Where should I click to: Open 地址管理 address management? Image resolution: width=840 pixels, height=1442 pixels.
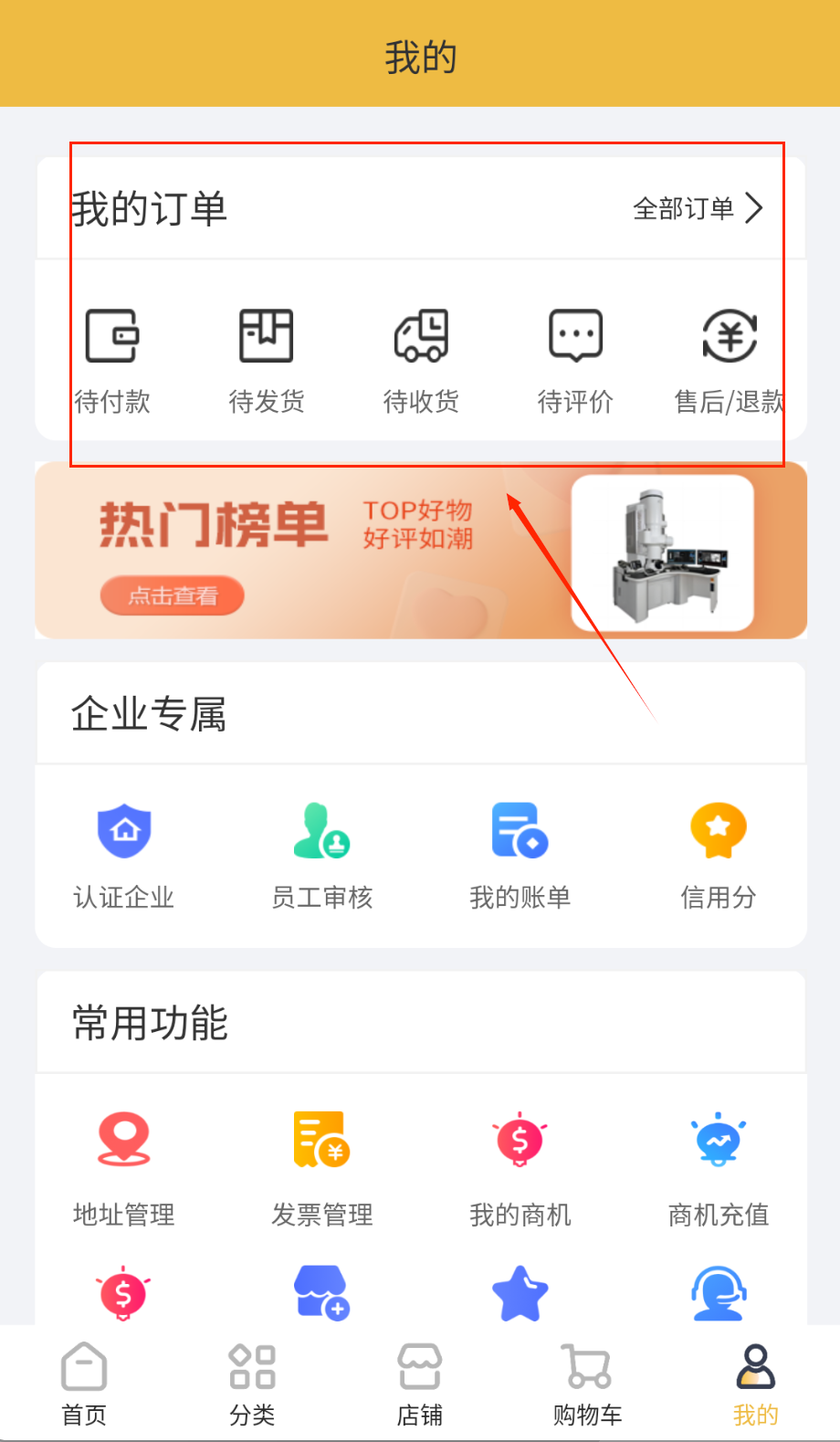pyautogui.click(x=124, y=1167)
